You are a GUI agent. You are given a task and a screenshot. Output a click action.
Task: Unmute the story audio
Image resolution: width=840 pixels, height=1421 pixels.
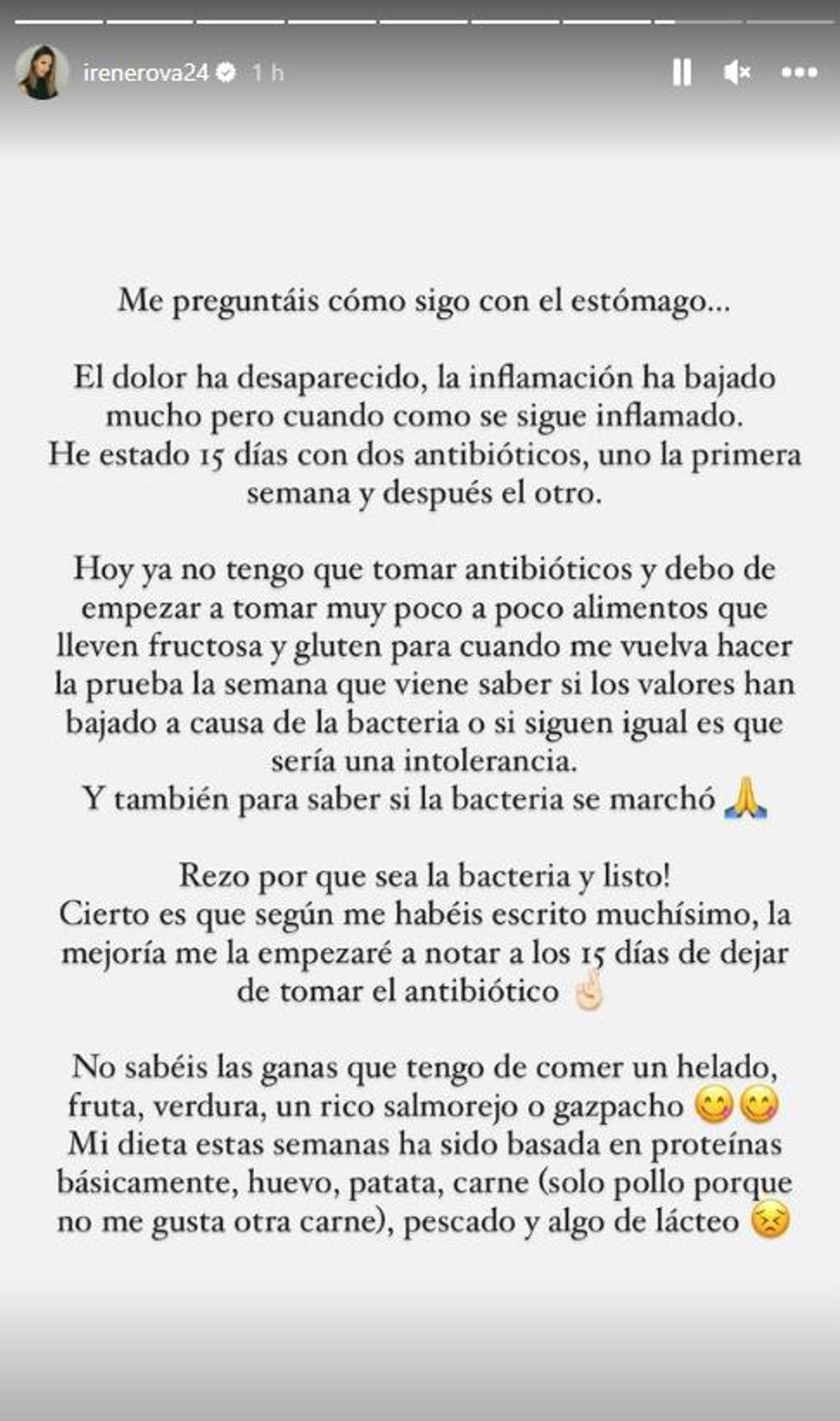737,72
